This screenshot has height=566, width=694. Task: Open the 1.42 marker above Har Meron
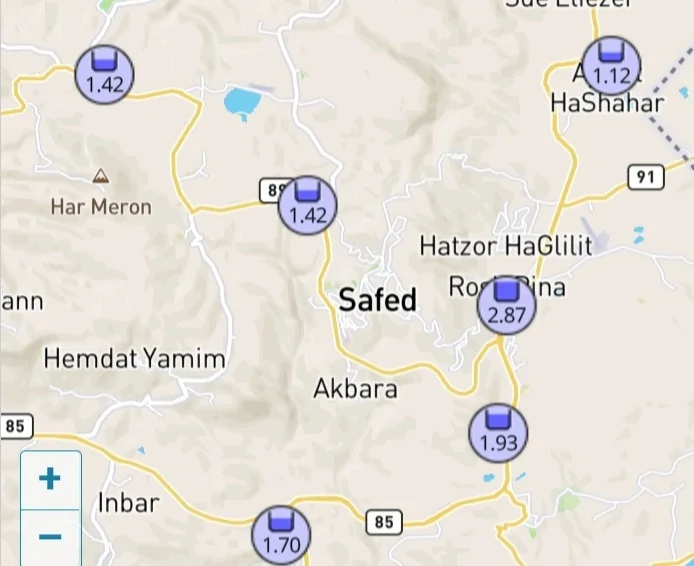point(104,74)
